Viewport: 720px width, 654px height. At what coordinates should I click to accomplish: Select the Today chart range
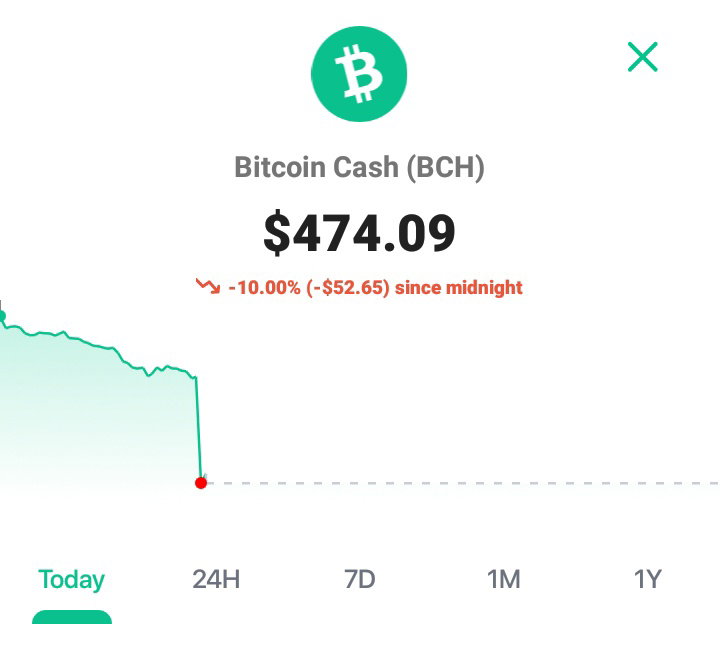[72, 580]
